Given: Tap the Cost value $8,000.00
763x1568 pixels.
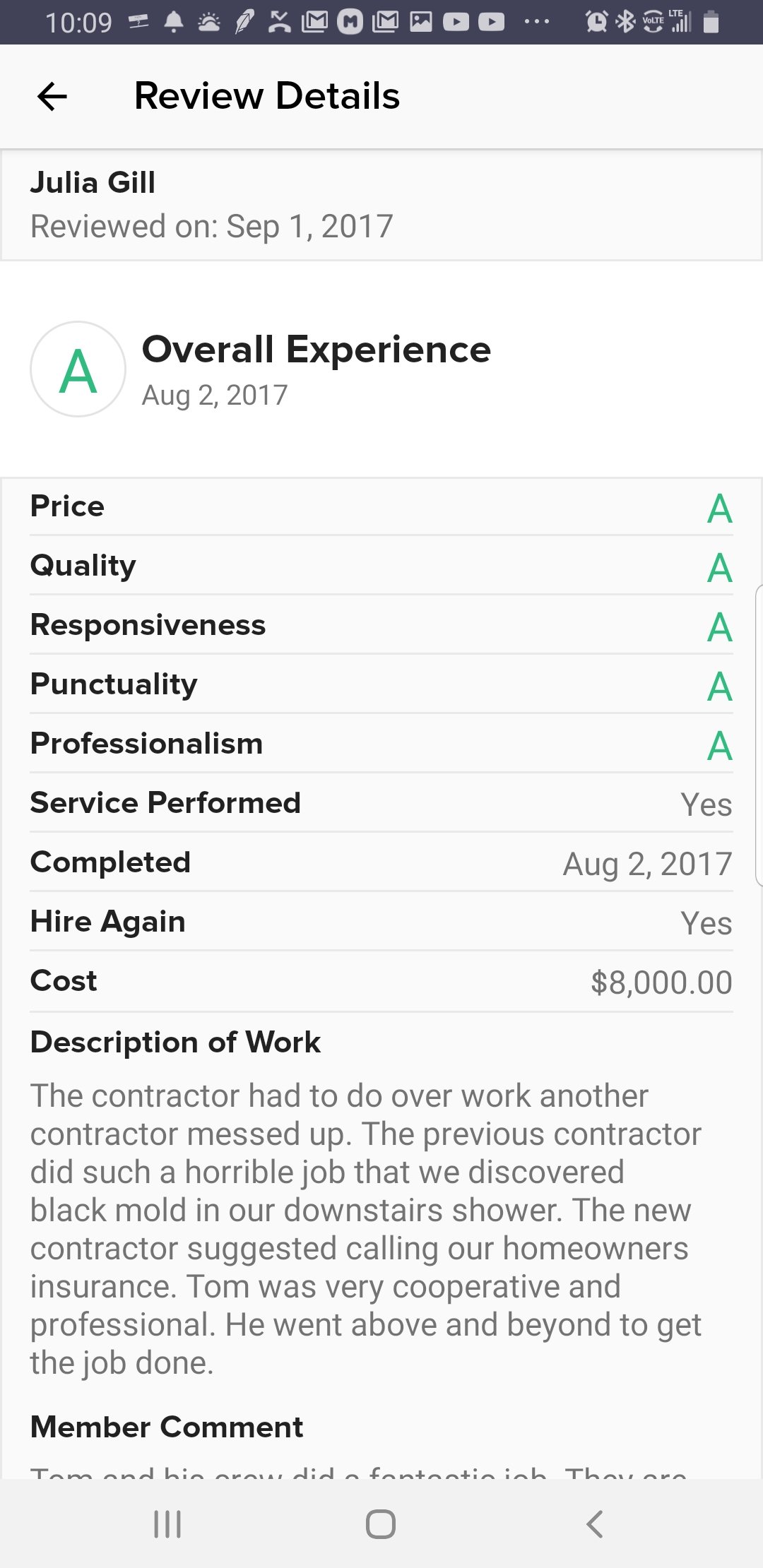Looking at the screenshot, I should [x=661, y=982].
